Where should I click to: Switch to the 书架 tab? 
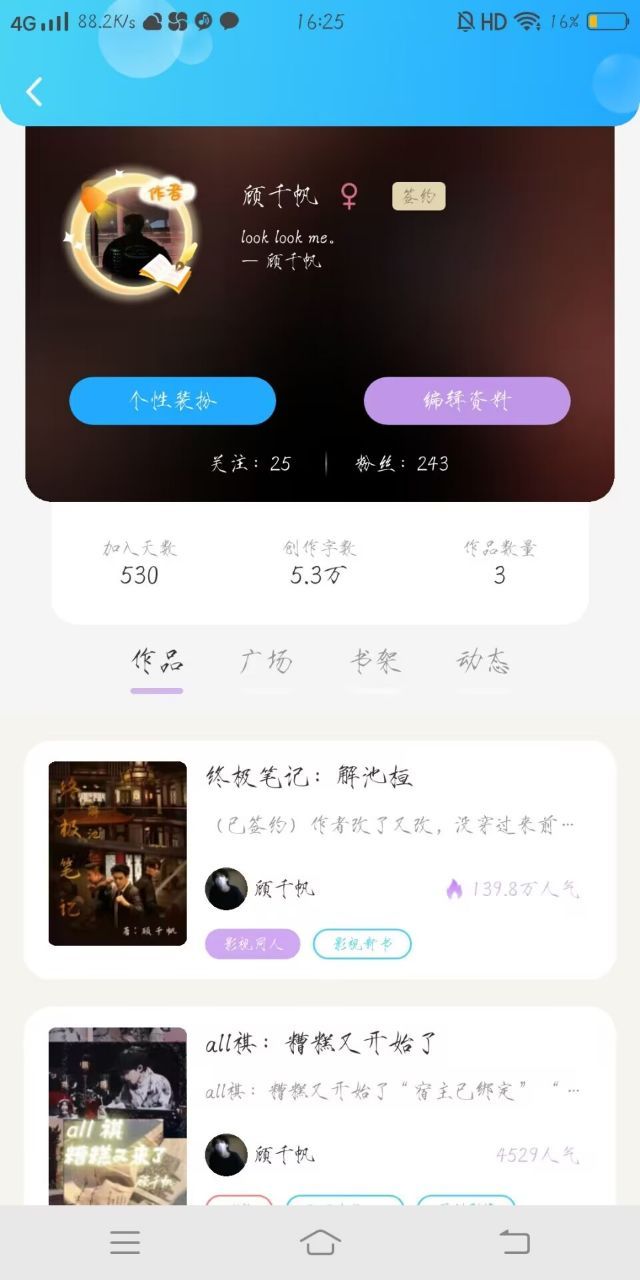click(x=375, y=661)
